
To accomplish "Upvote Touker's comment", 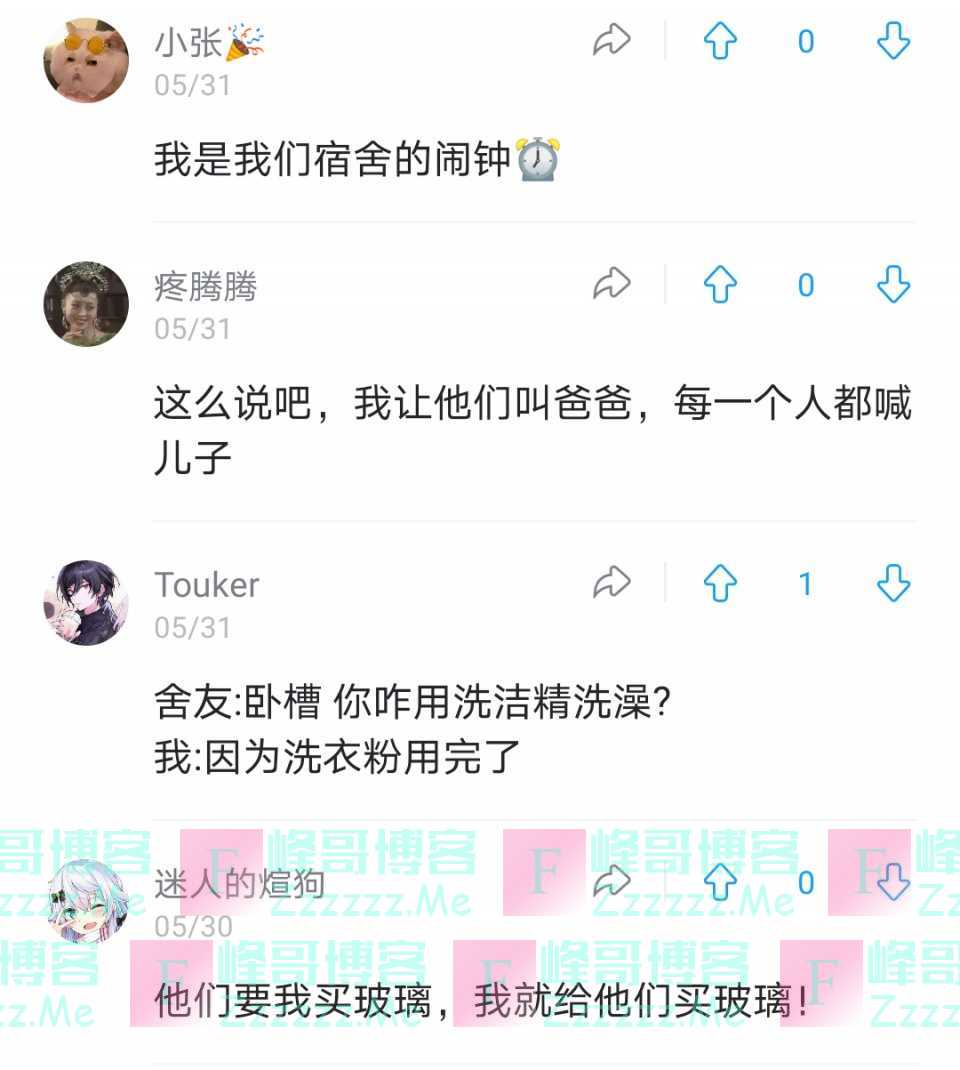I will tap(720, 583).
